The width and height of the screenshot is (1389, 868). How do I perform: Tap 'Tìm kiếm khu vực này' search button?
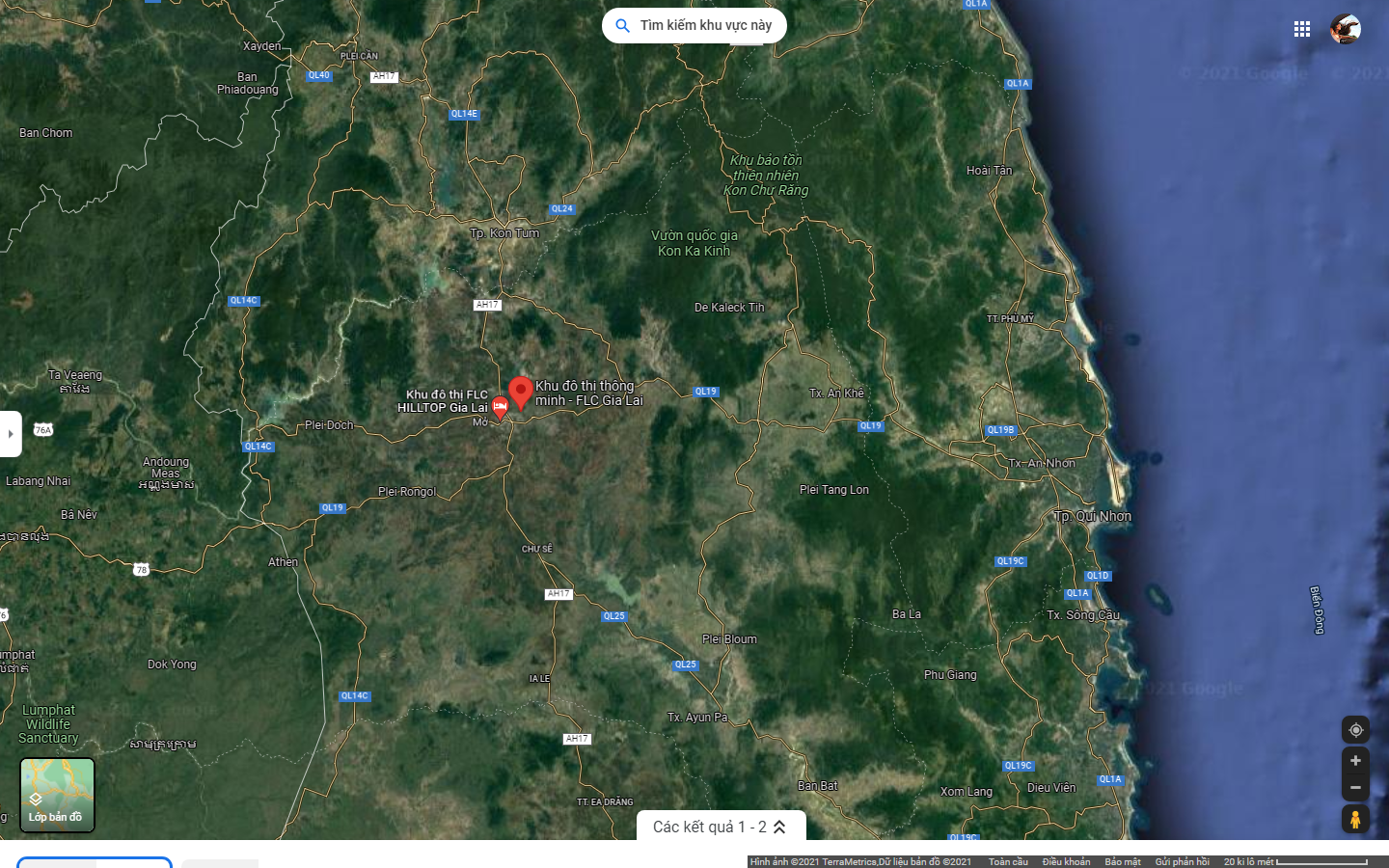click(x=694, y=26)
